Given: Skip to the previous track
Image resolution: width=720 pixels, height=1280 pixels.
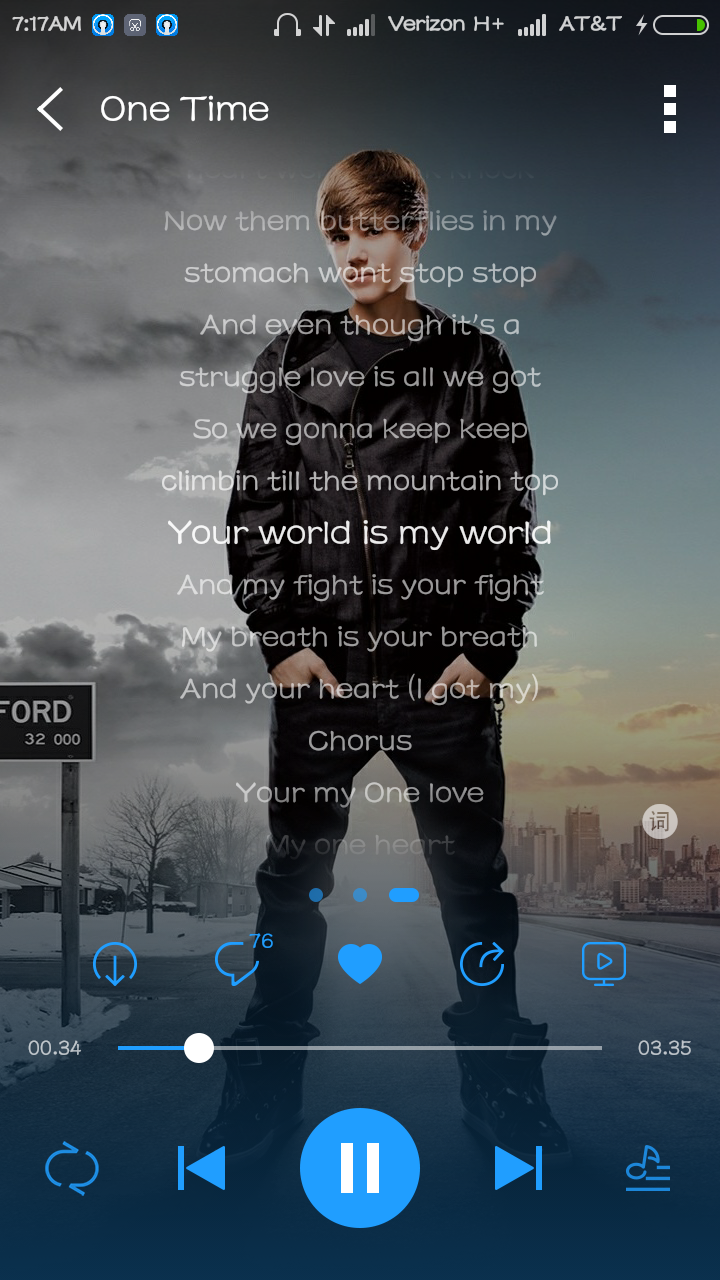Looking at the screenshot, I should [202, 1168].
